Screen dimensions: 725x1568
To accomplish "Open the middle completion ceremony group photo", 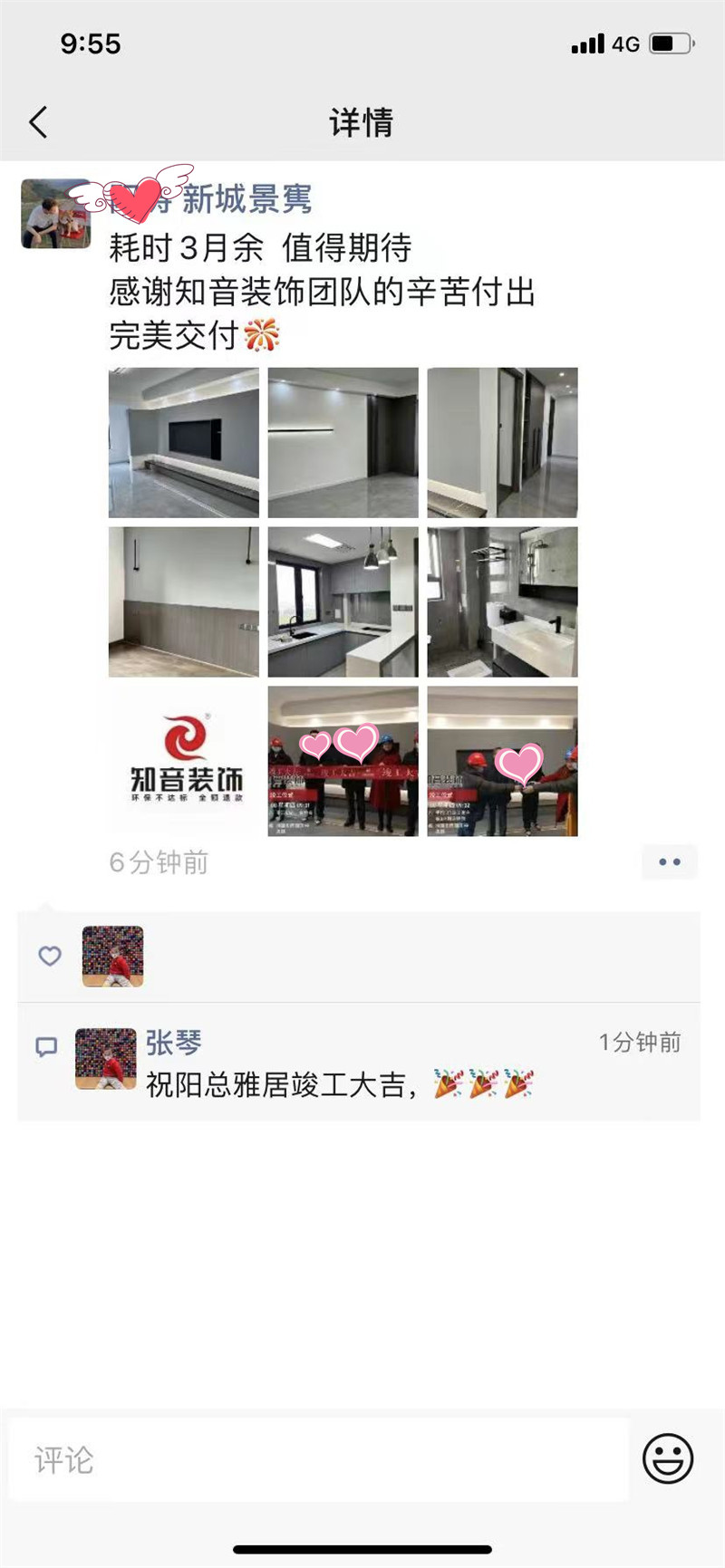I will point(342,761).
